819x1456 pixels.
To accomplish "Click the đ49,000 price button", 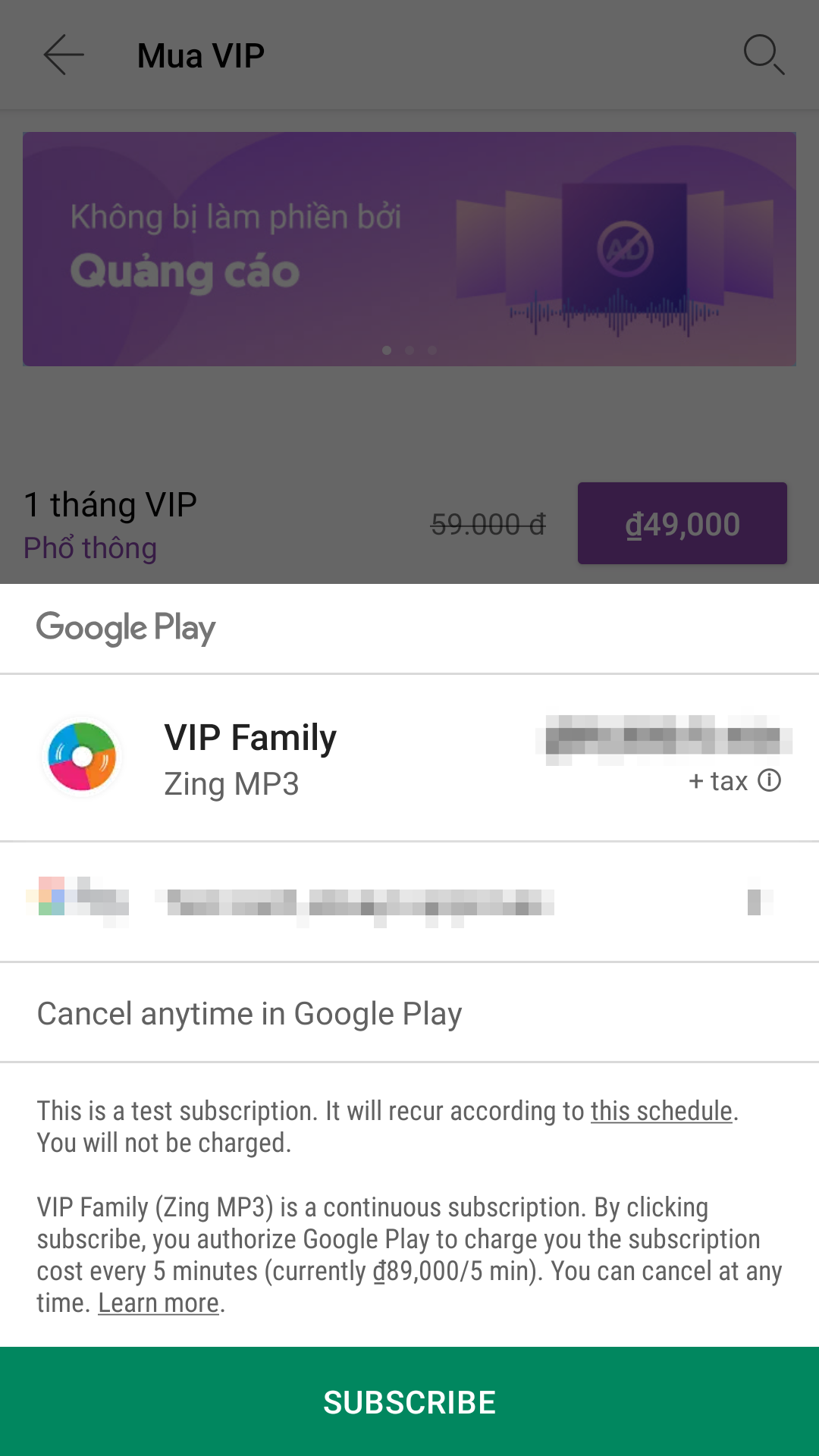I will pos(682,523).
